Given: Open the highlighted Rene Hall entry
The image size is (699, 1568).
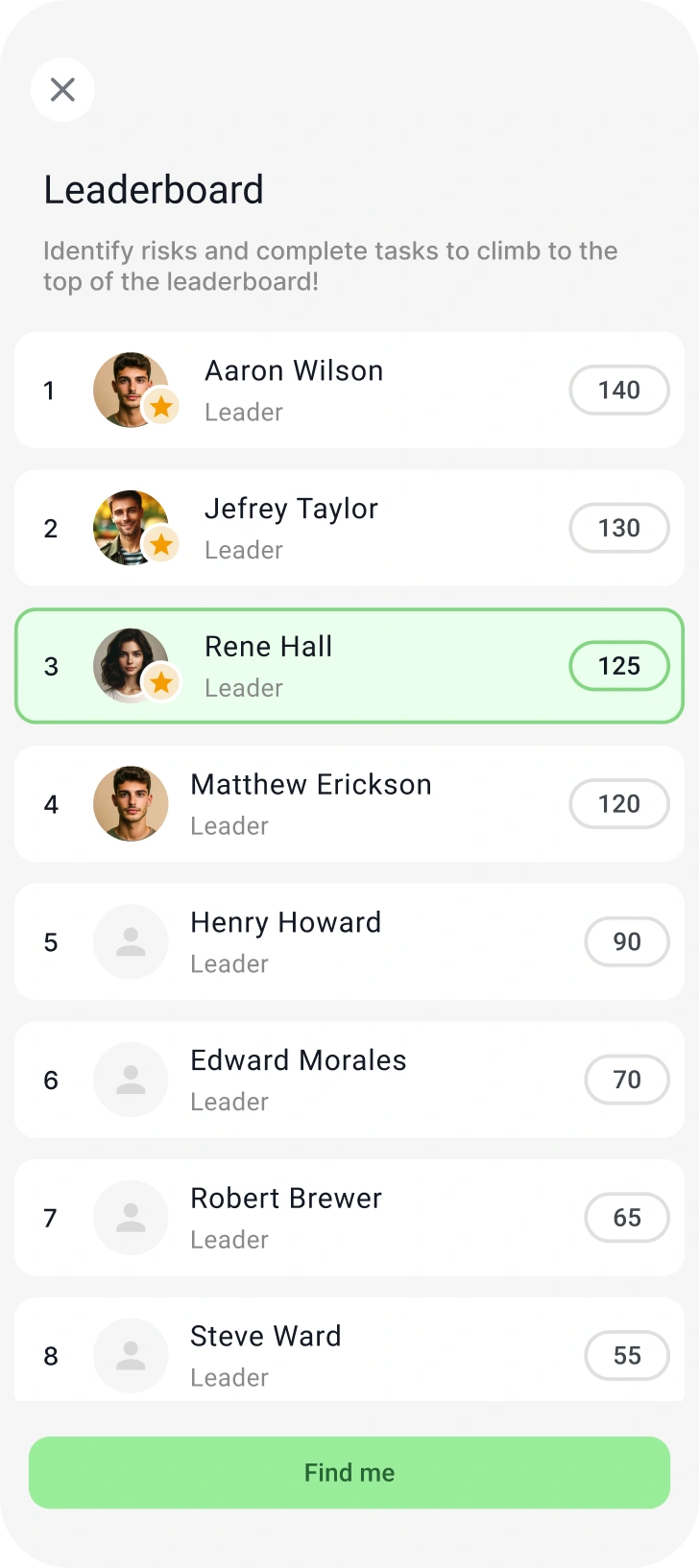Looking at the screenshot, I should pyautogui.click(x=349, y=666).
